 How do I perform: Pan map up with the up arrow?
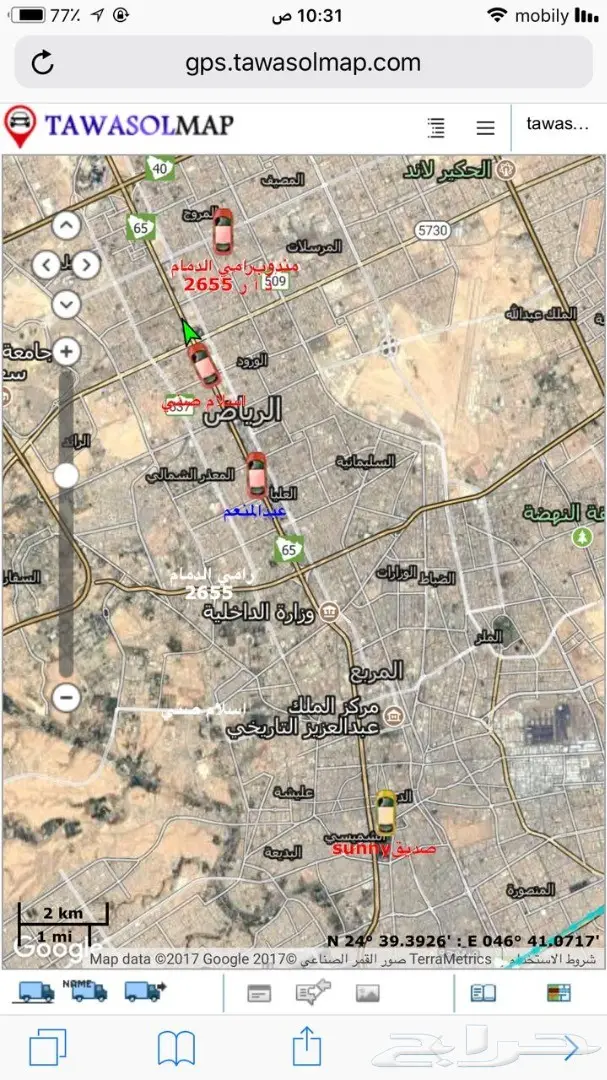pos(66,226)
